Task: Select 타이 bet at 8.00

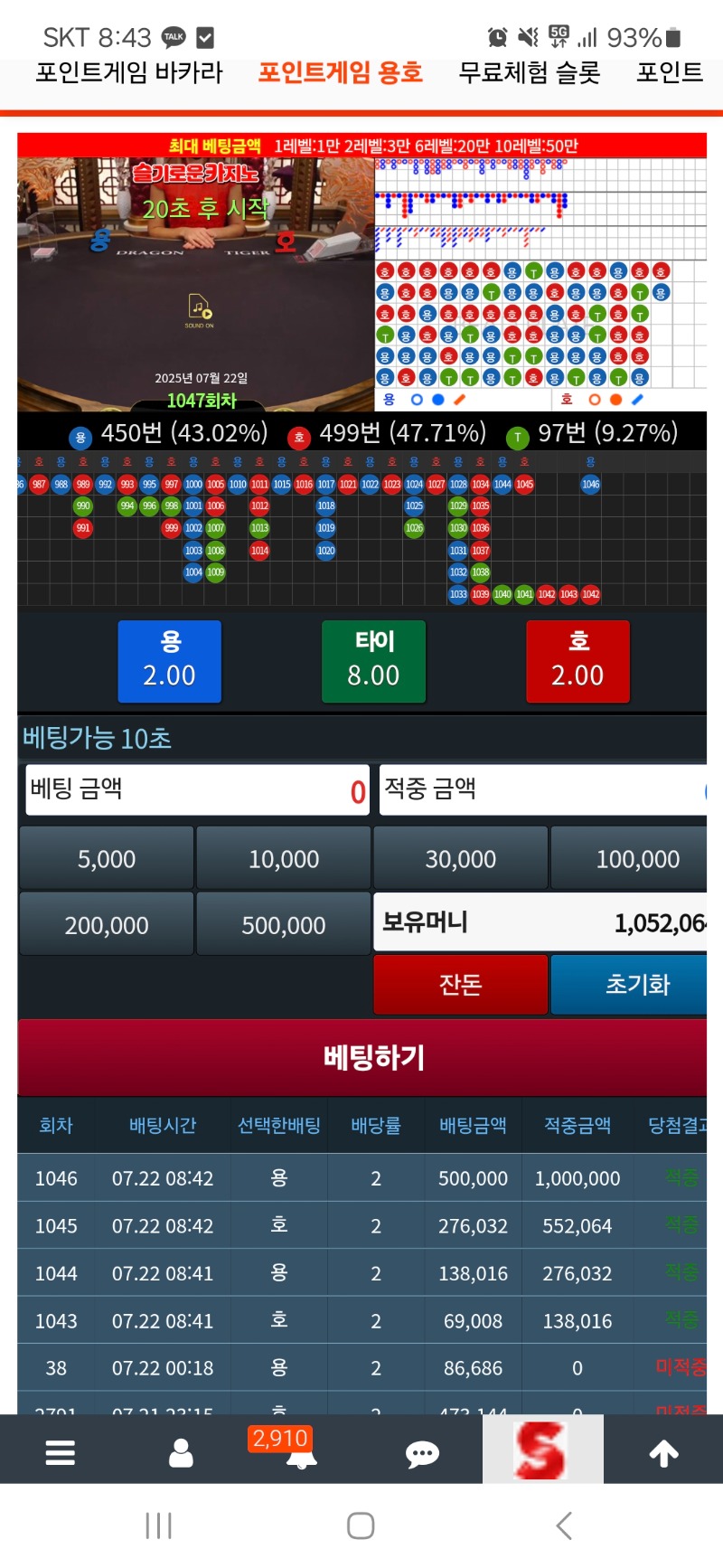Action: tap(373, 661)
